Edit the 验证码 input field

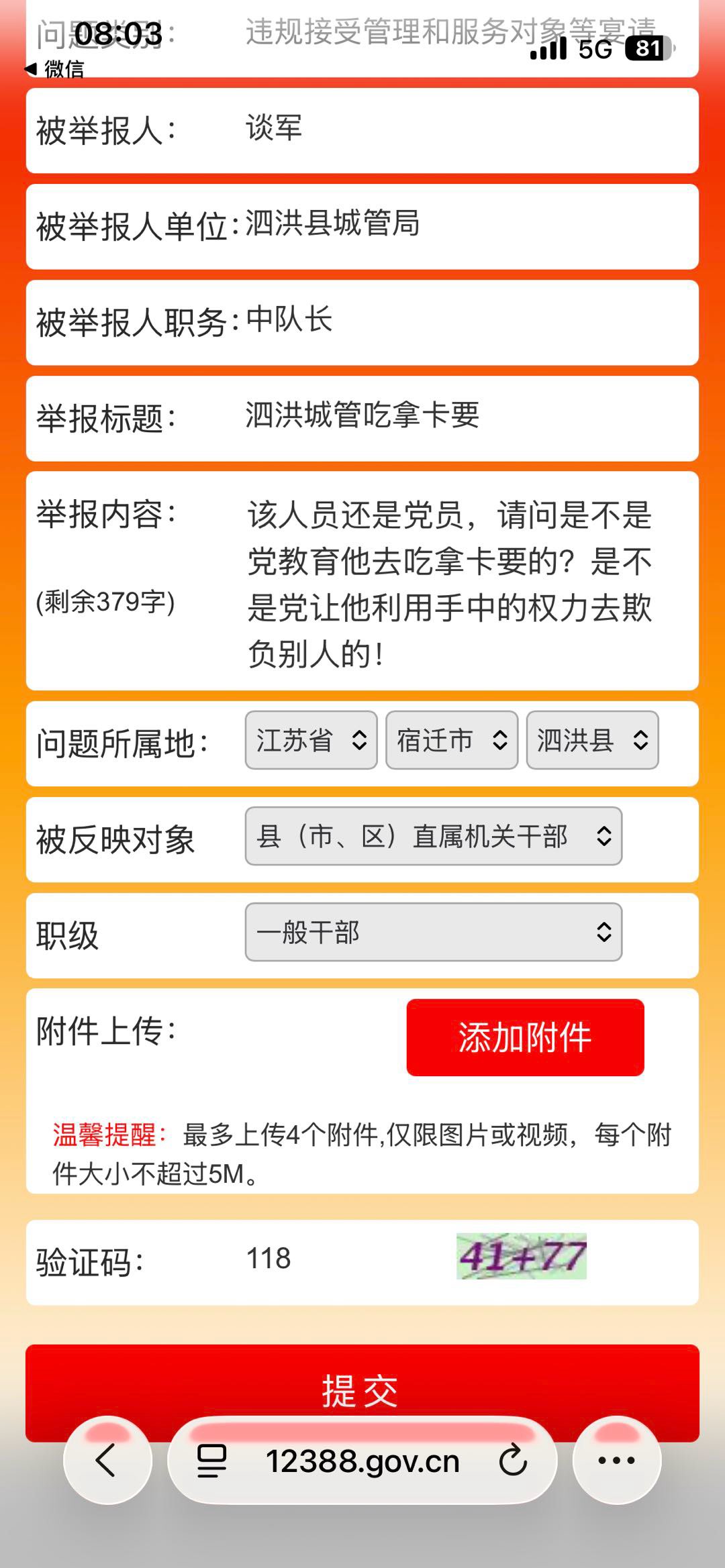click(336, 1259)
